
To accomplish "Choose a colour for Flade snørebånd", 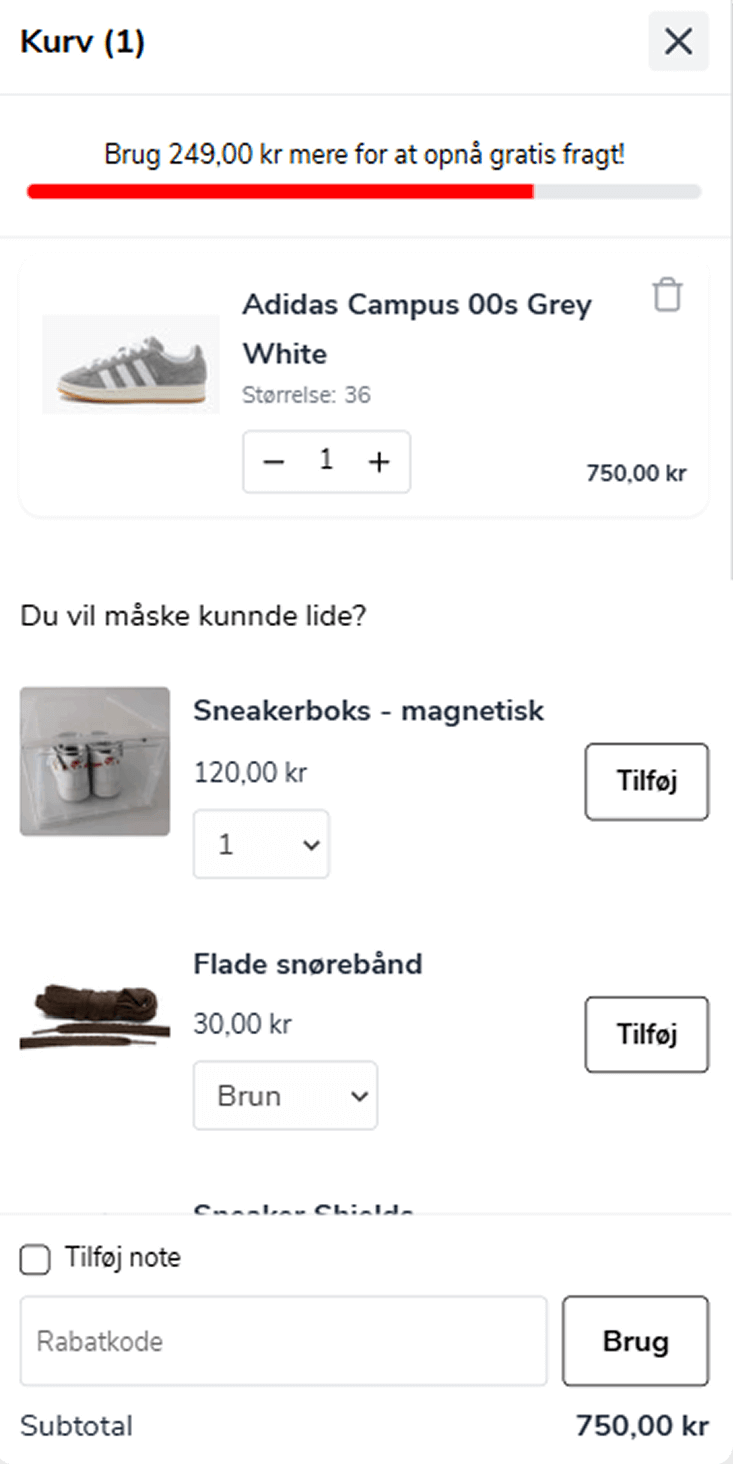I will 285,1096.
